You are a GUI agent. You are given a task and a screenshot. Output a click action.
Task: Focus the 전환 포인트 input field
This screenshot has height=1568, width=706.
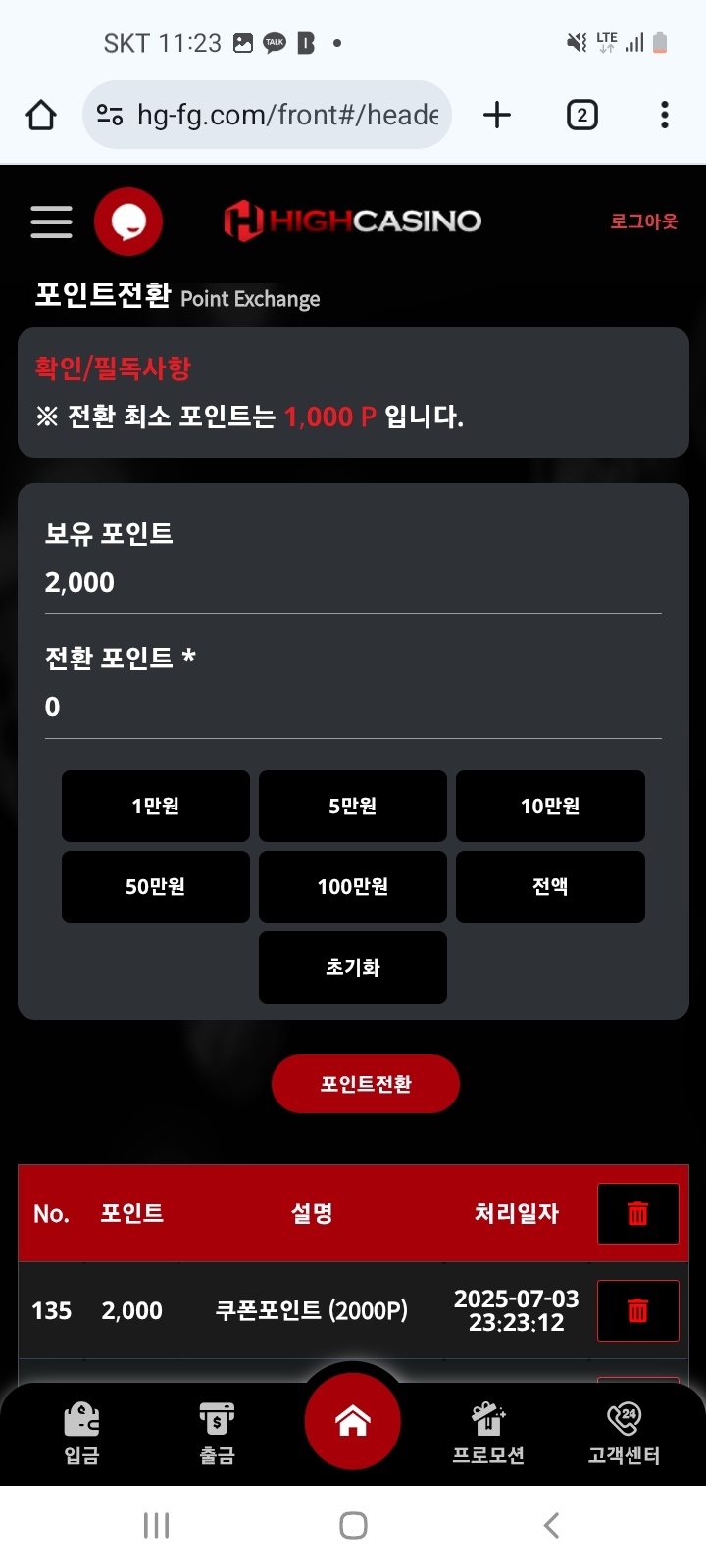click(x=353, y=707)
